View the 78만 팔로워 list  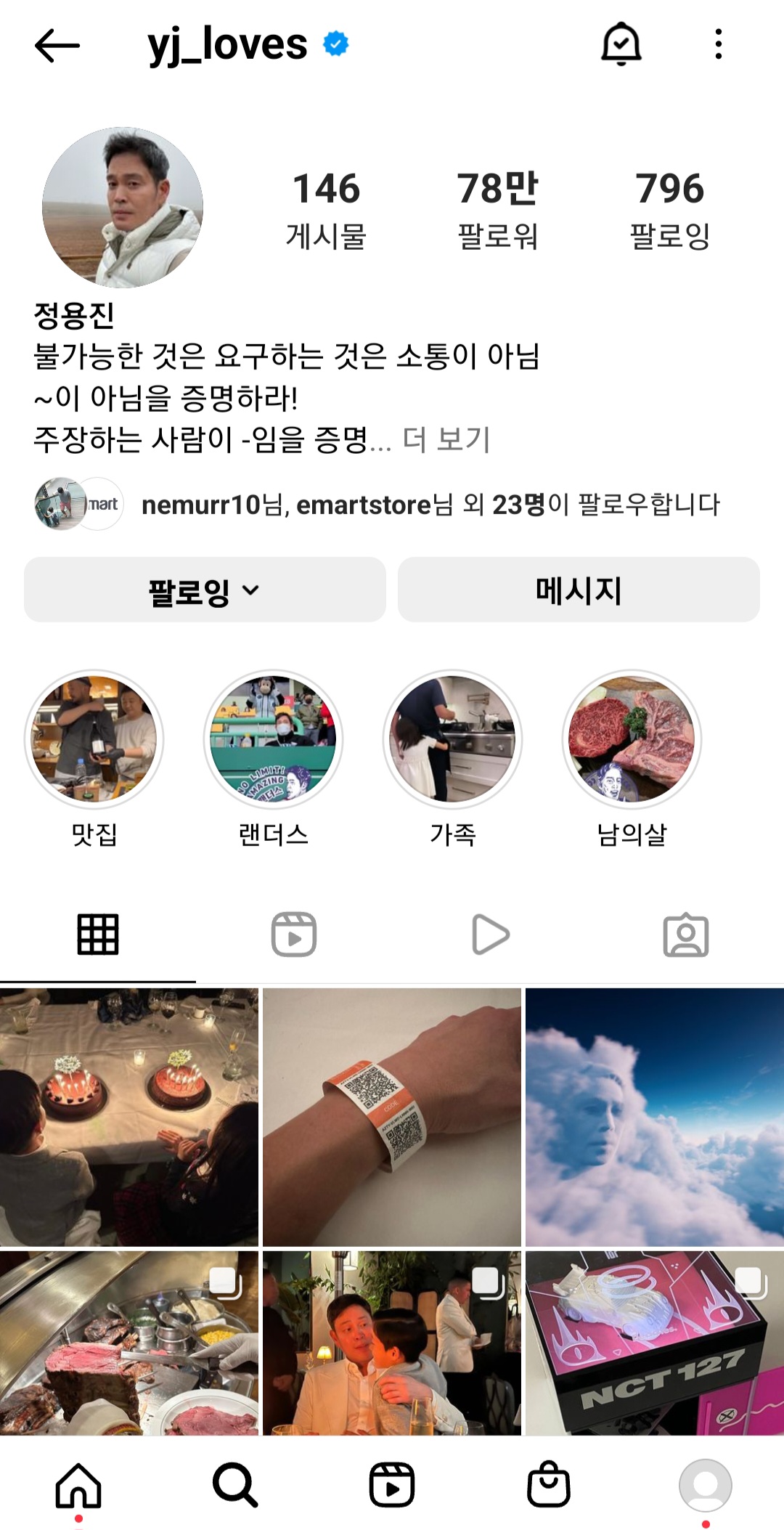click(497, 209)
